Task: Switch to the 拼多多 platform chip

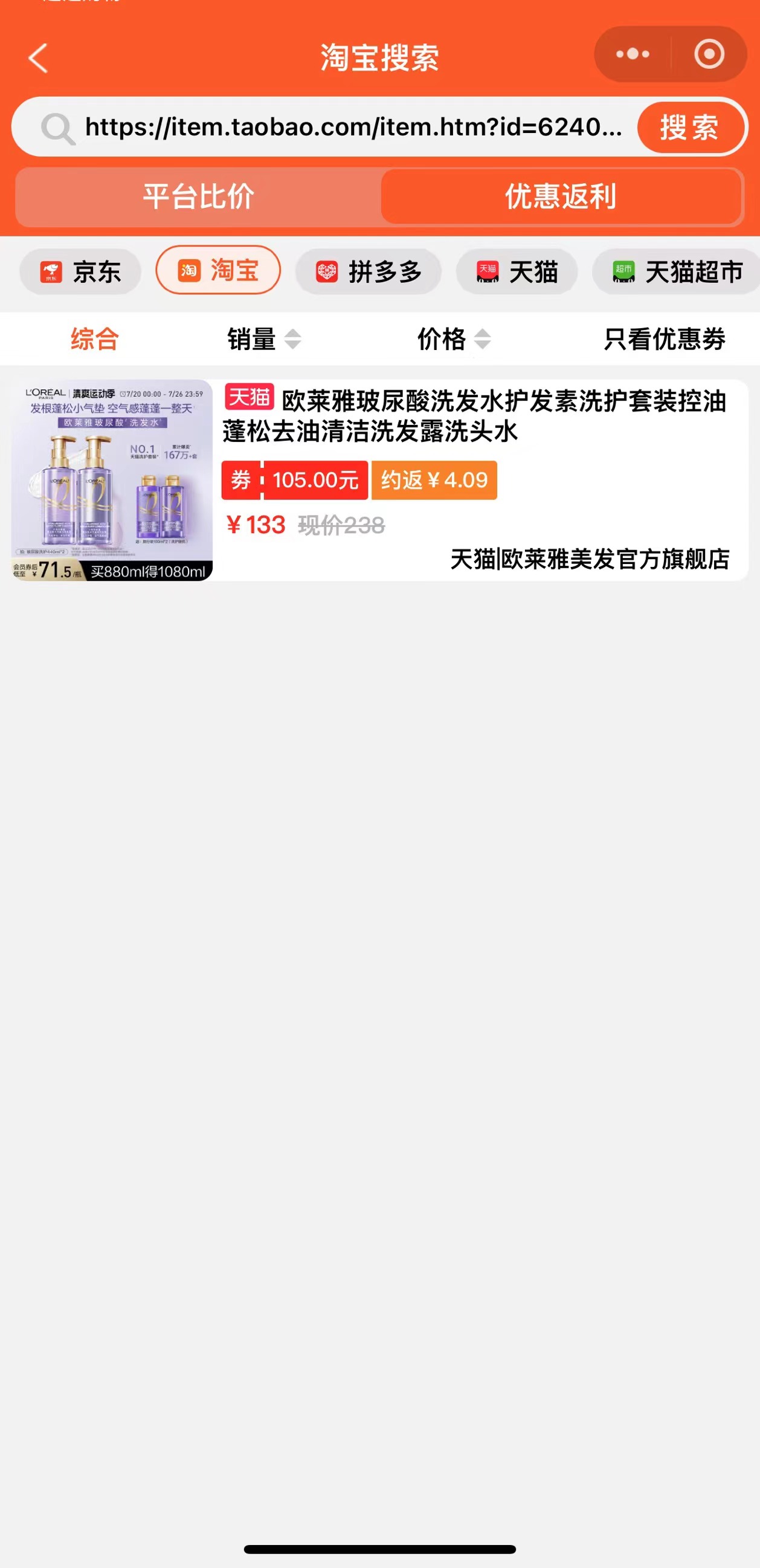Action: pyautogui.click(x=369, y=271)
